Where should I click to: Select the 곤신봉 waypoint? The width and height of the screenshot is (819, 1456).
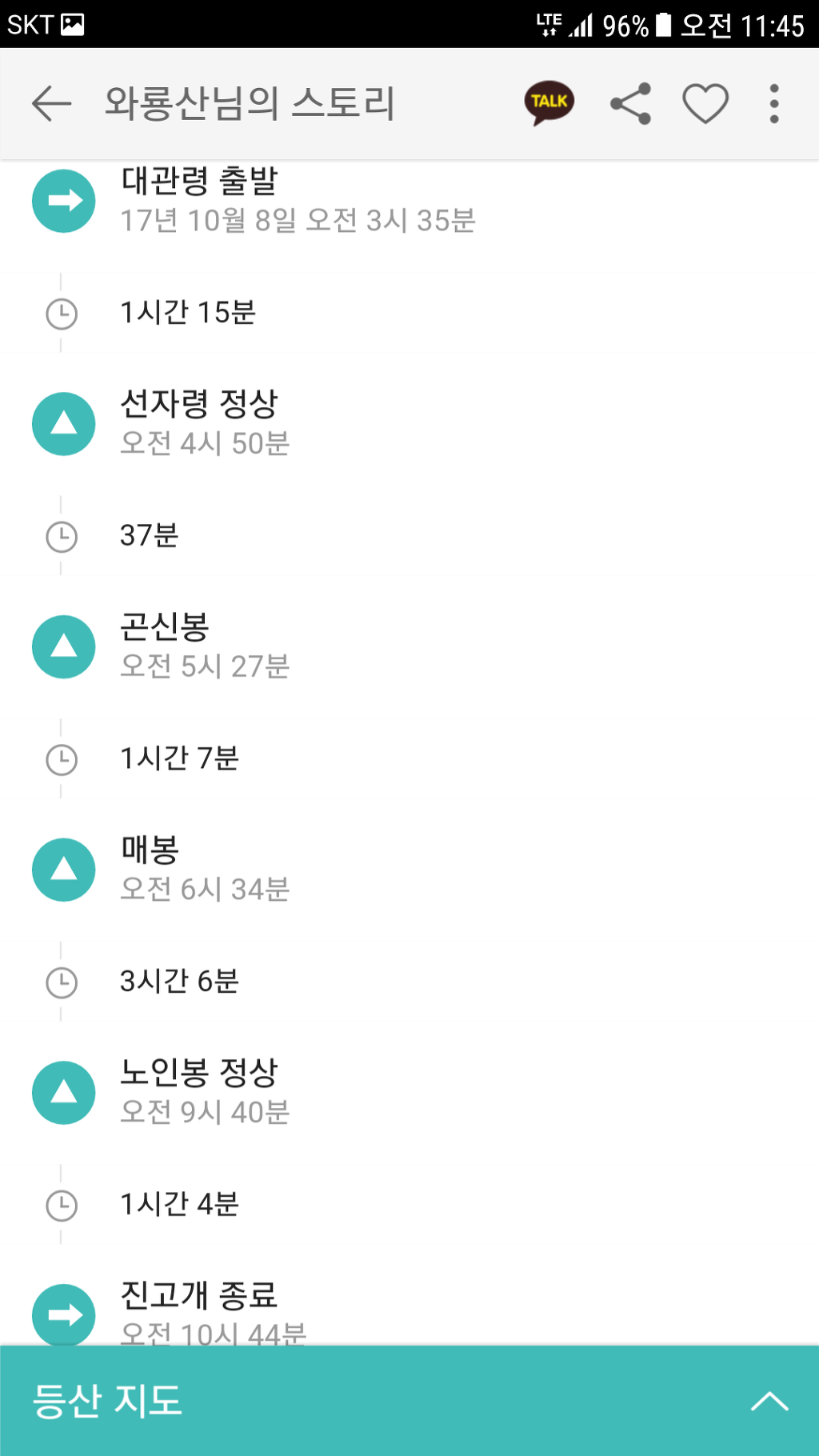[409, 646]
